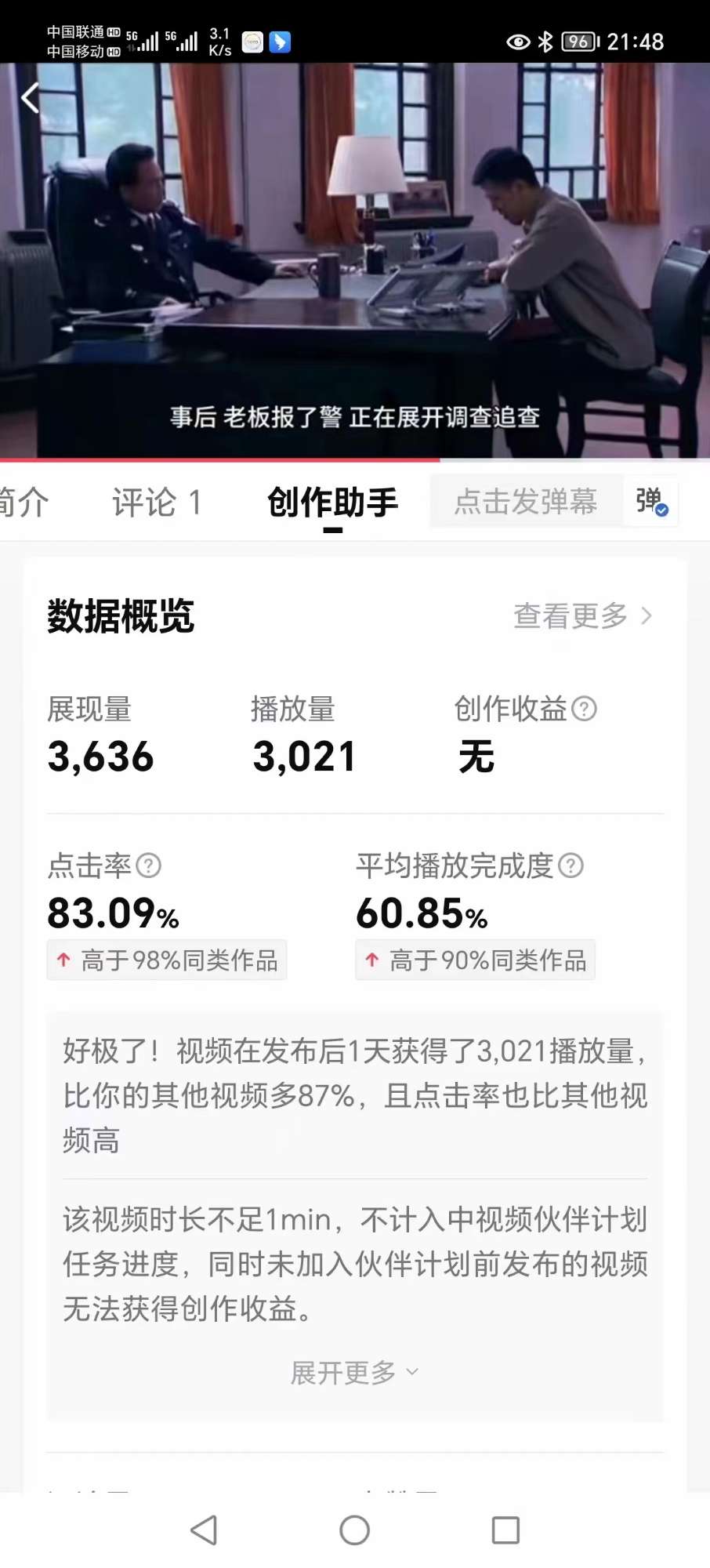Select the 创作助手 tab
Image resolution: width=710 pixels, height=1568 pixels.
332,502
